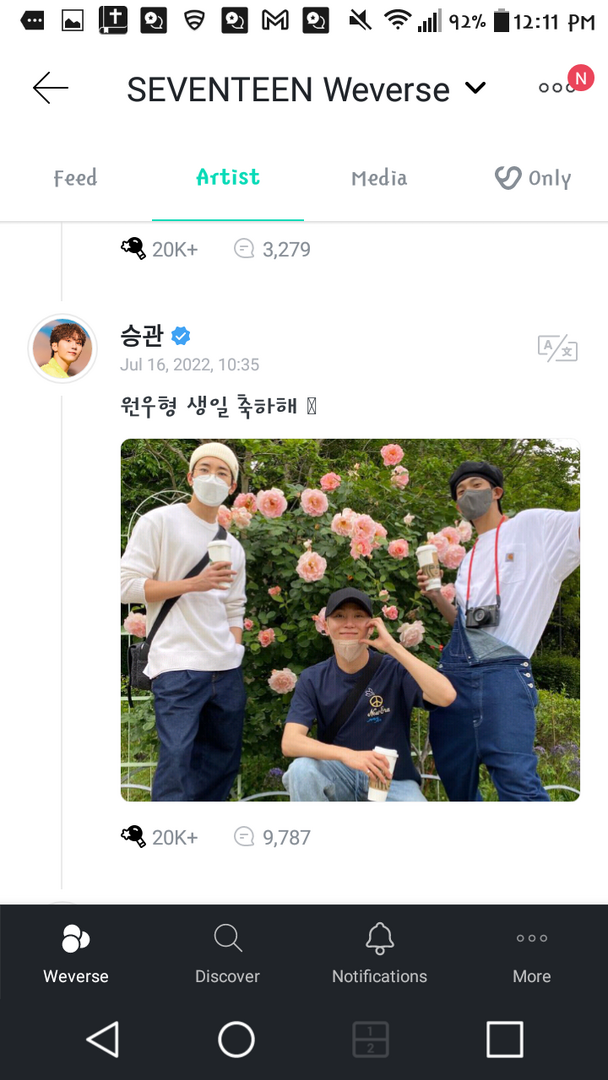Viewport: 608px width, 1080px height.
Task: Open the Discover tab
Action: pos(227,954)
